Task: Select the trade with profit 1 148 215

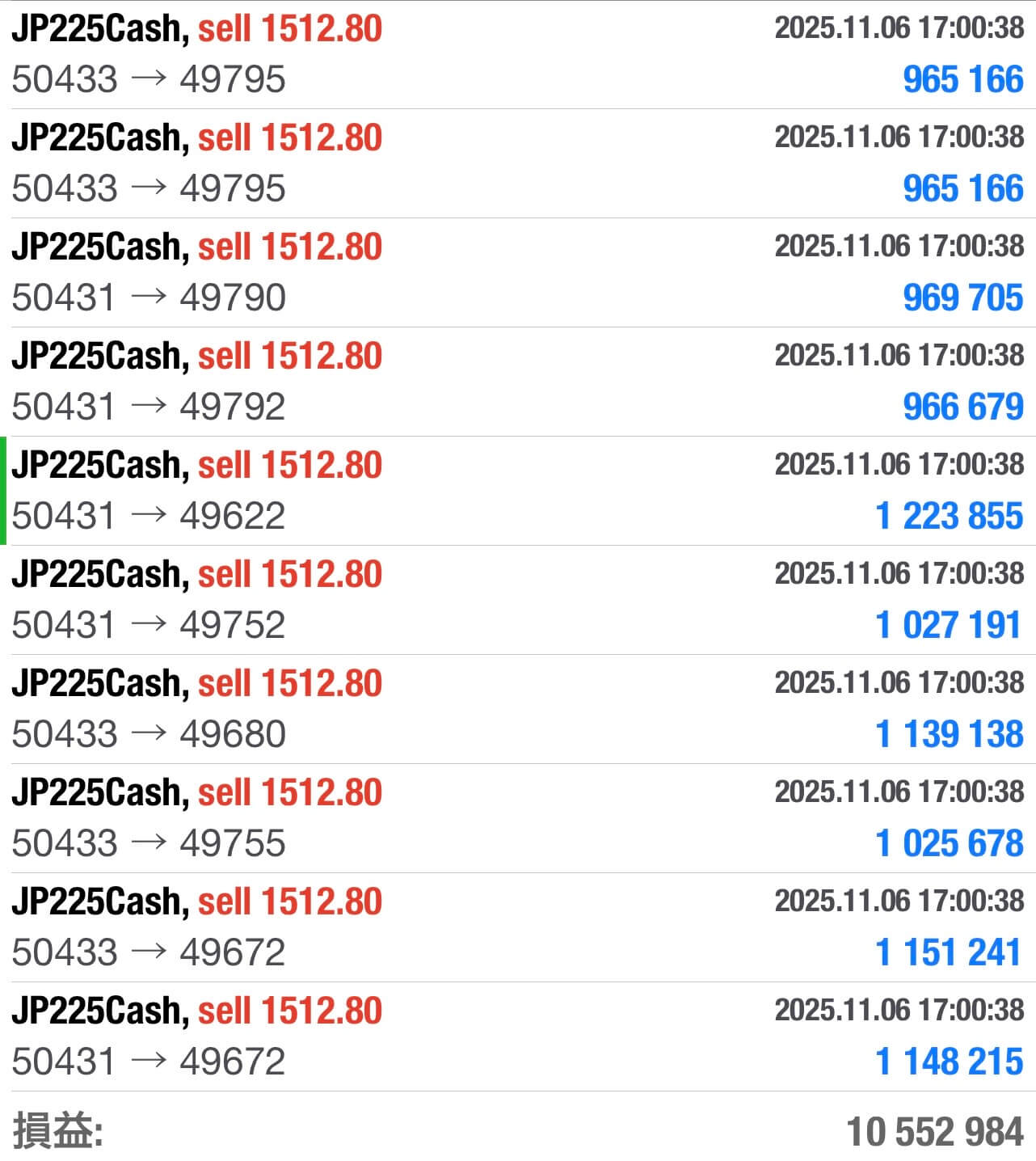Action: point(517,1036)
